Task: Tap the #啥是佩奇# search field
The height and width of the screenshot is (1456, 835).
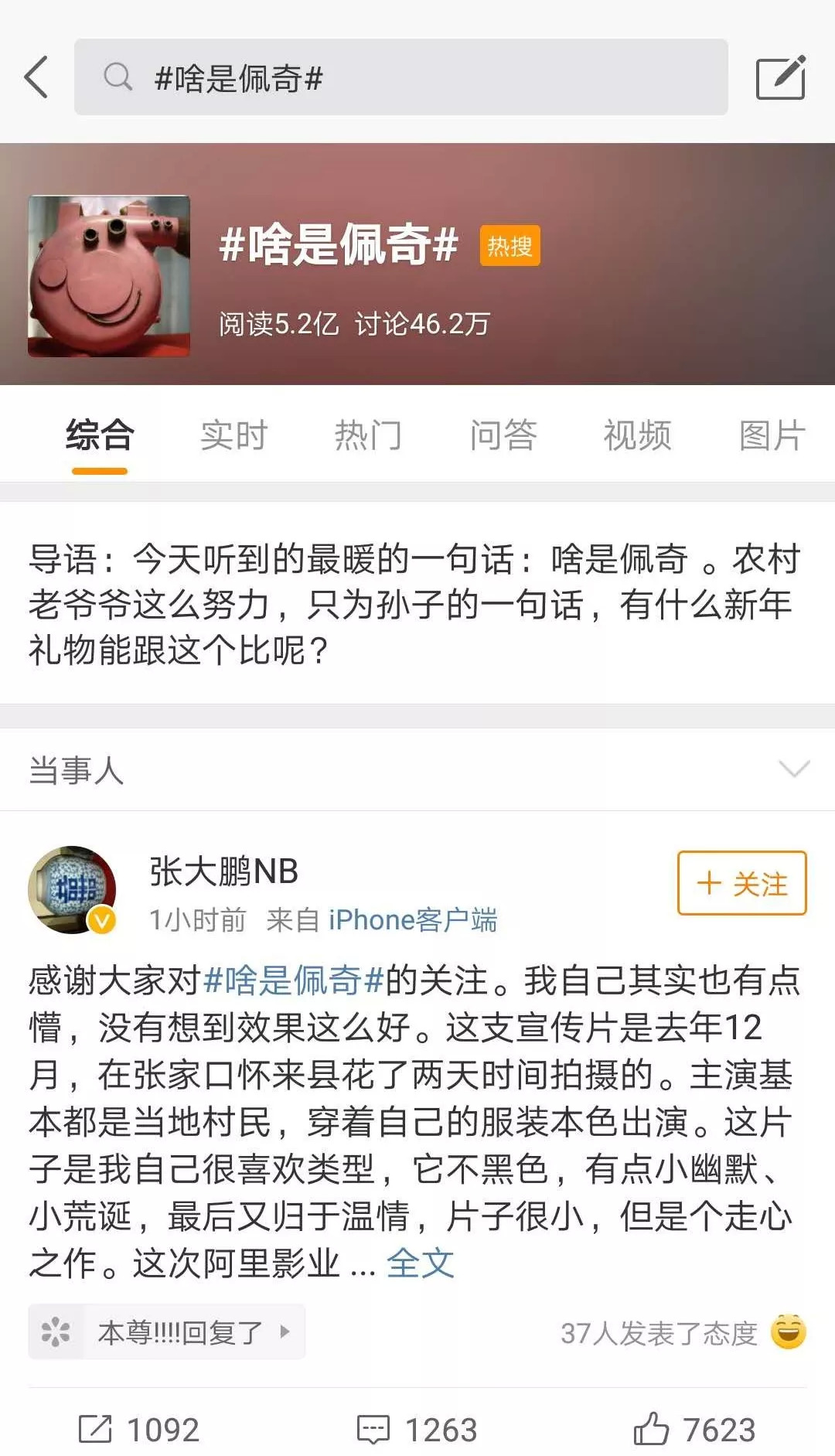Action: pos(400,77)
